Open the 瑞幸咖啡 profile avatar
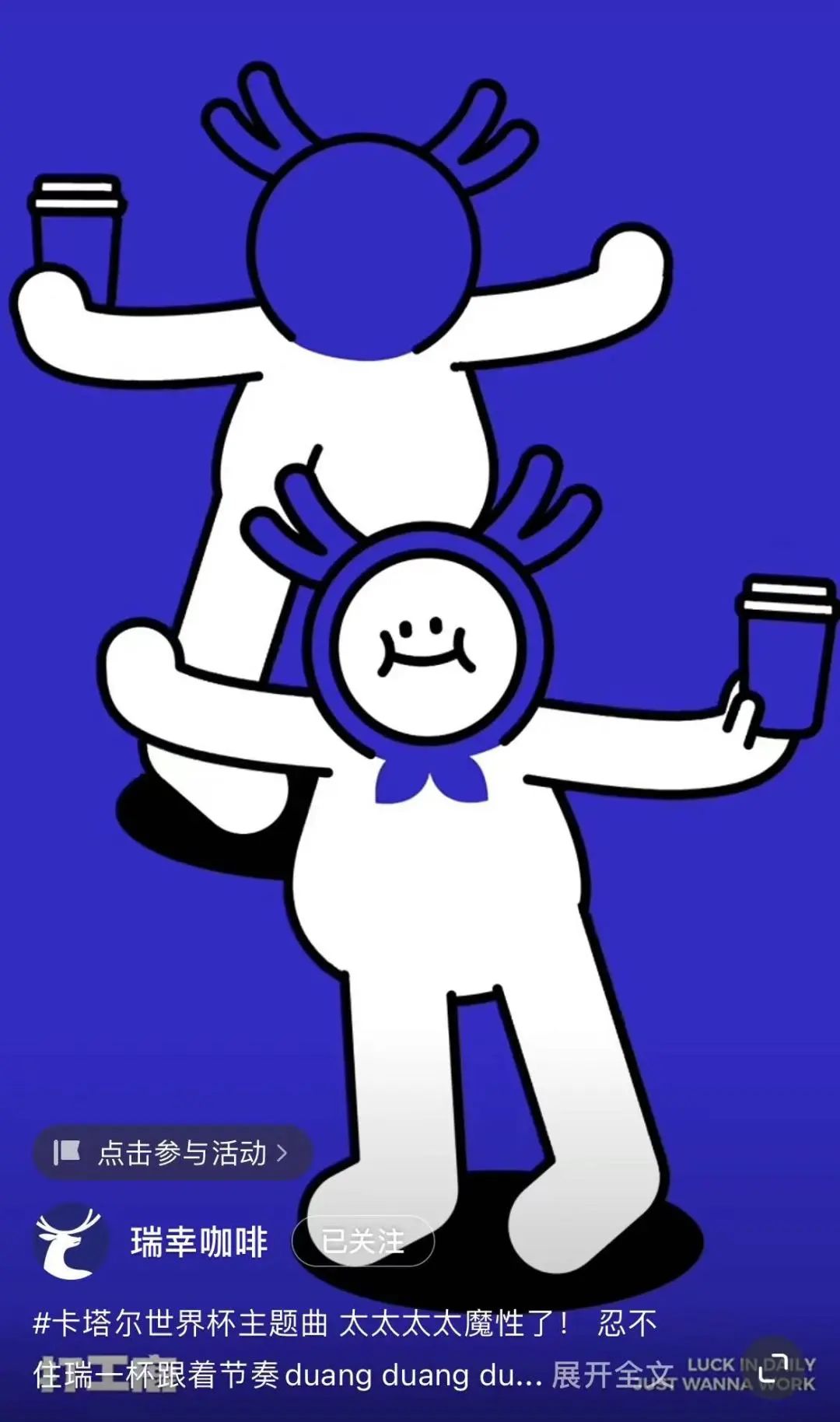Viewport: 840px width, 1422px height. 69,1242
